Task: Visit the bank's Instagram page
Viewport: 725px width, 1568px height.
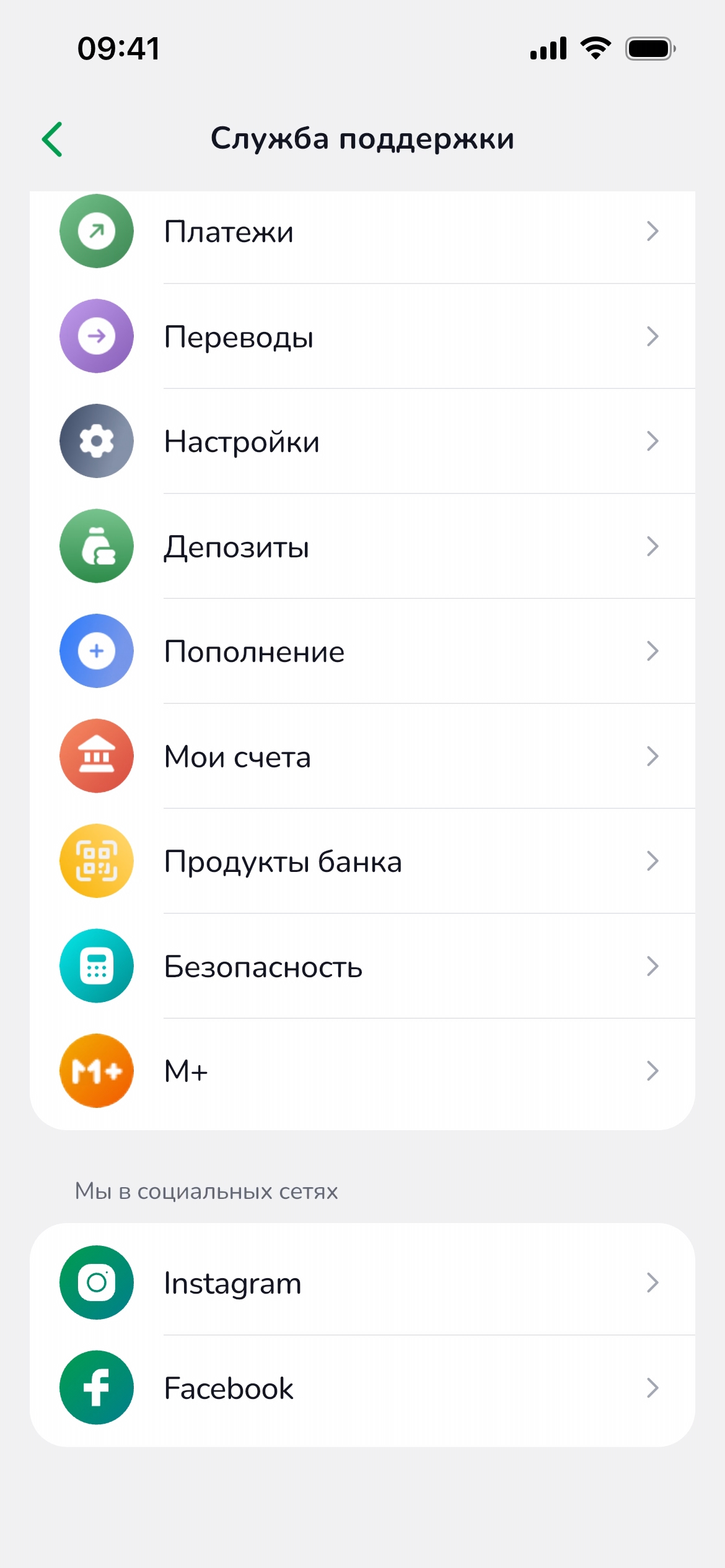Action: [362, 1283]
